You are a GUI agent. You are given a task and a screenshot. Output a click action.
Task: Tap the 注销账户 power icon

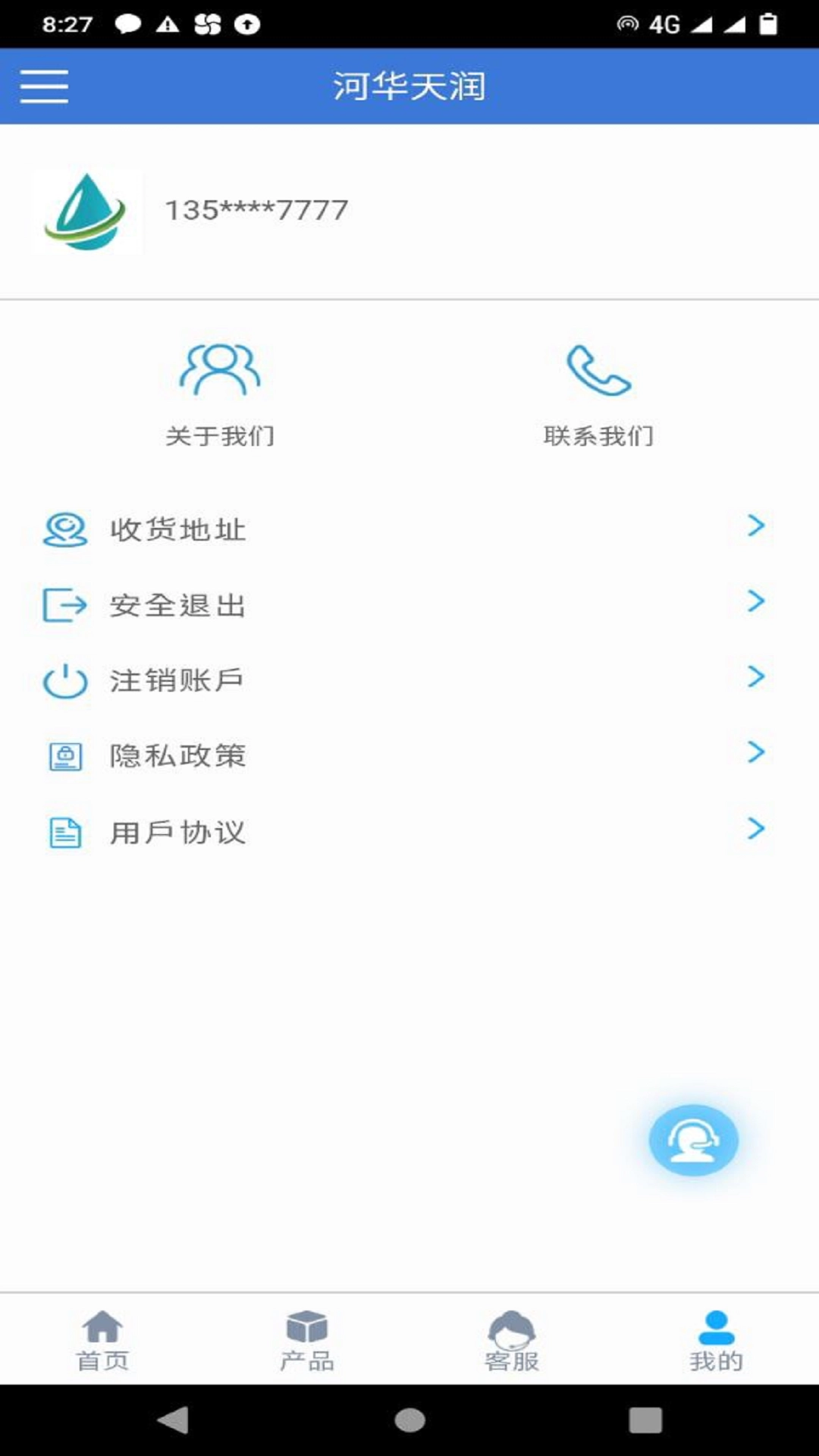tap(65, 679)
